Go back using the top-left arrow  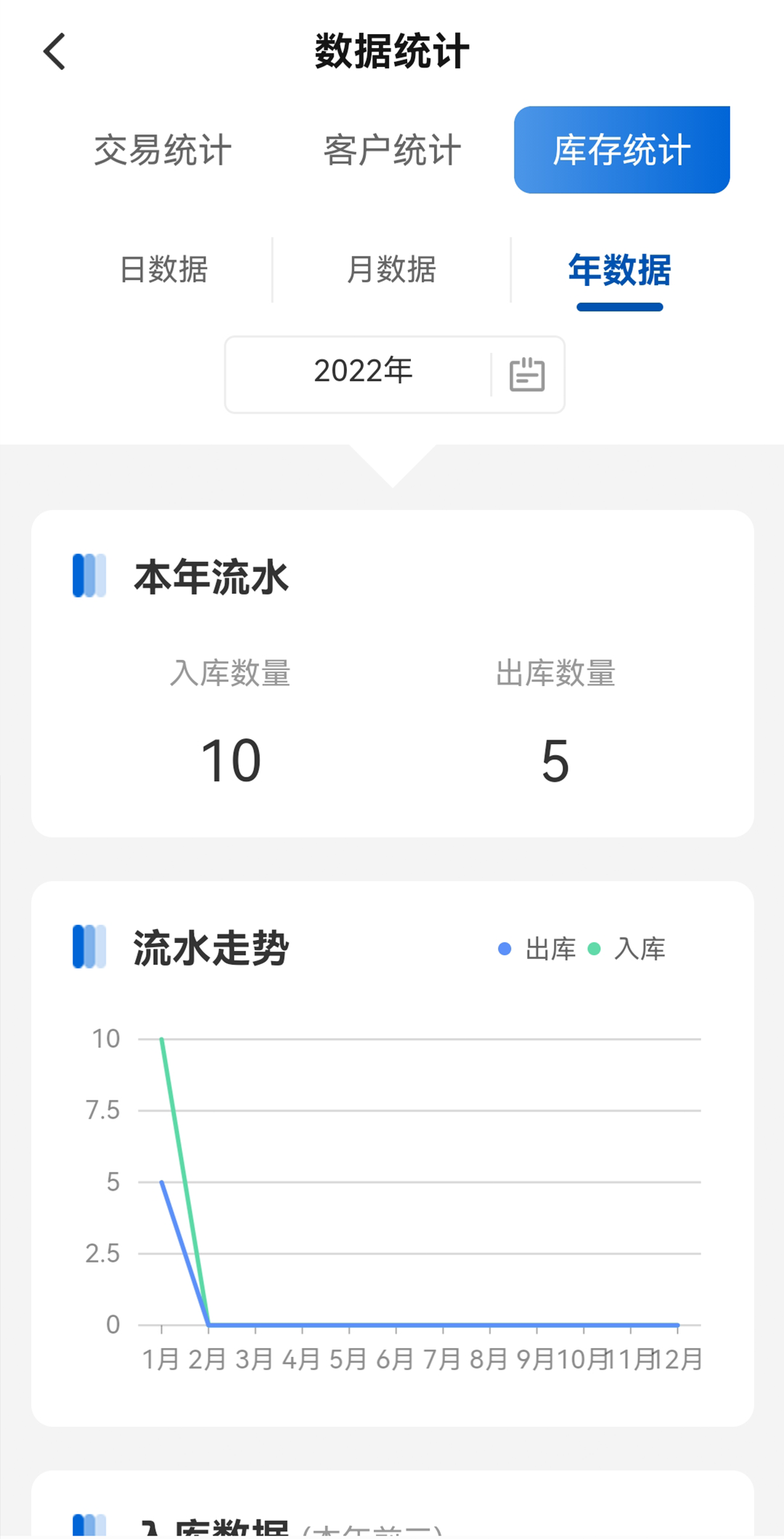coord(54,52)
